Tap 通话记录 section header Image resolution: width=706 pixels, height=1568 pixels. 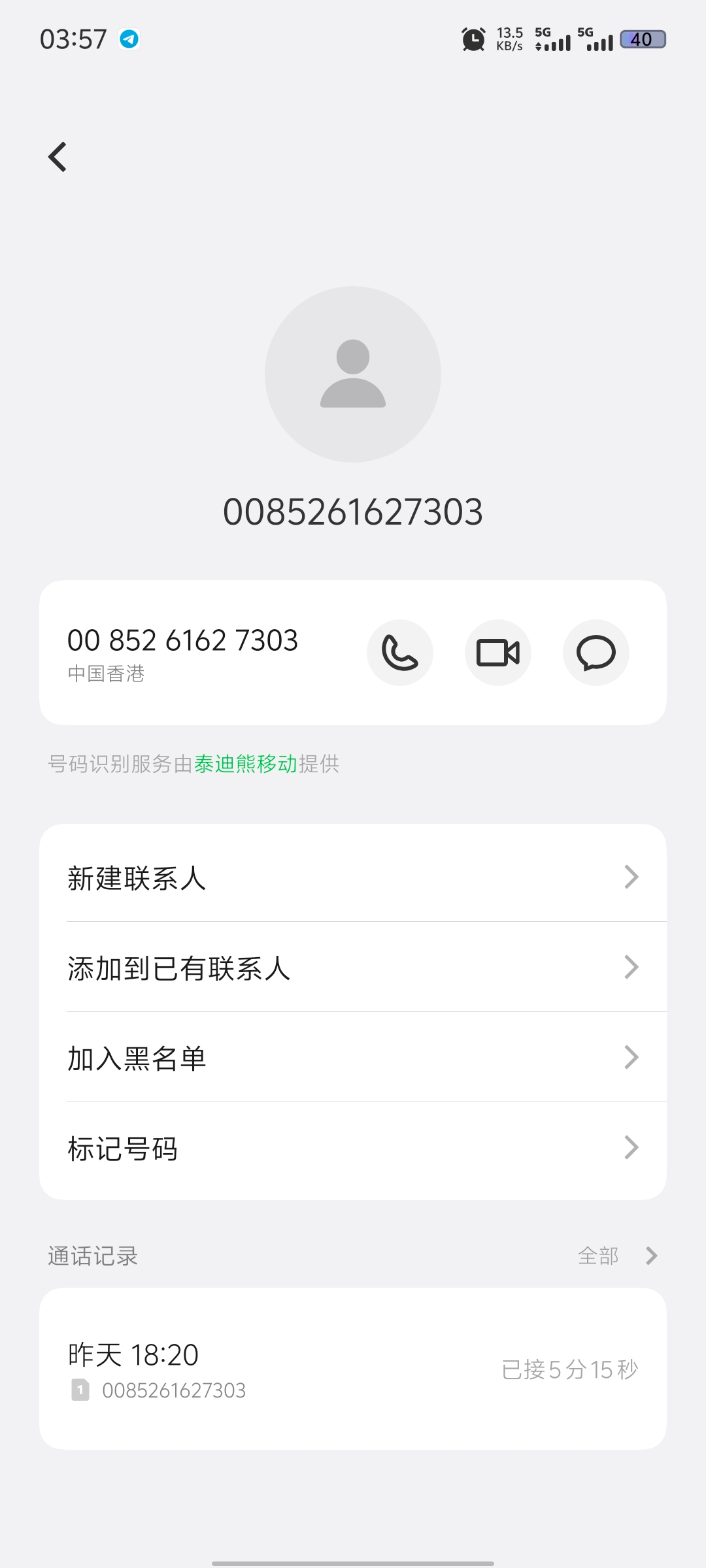click(x=93, y=1254)
